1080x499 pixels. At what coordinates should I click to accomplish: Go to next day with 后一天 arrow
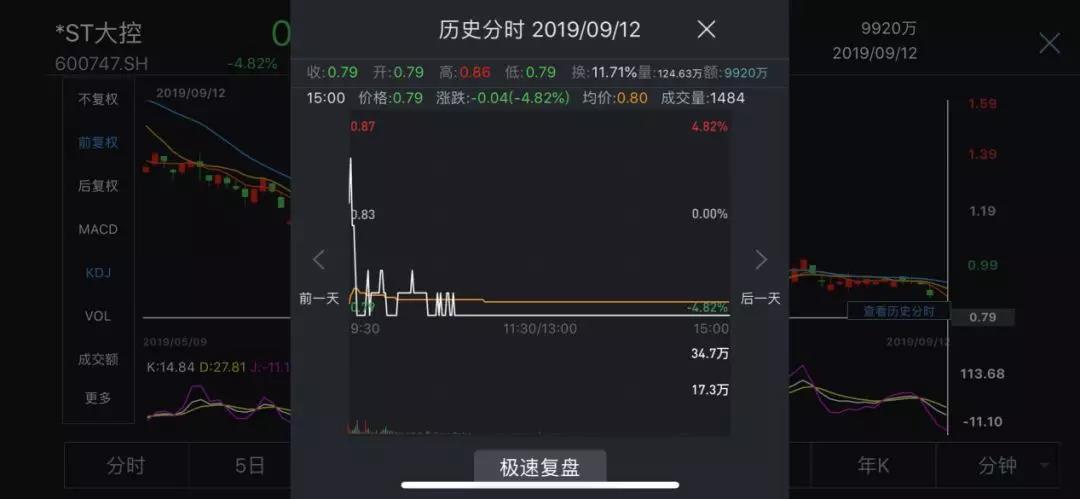click(761, 261)
